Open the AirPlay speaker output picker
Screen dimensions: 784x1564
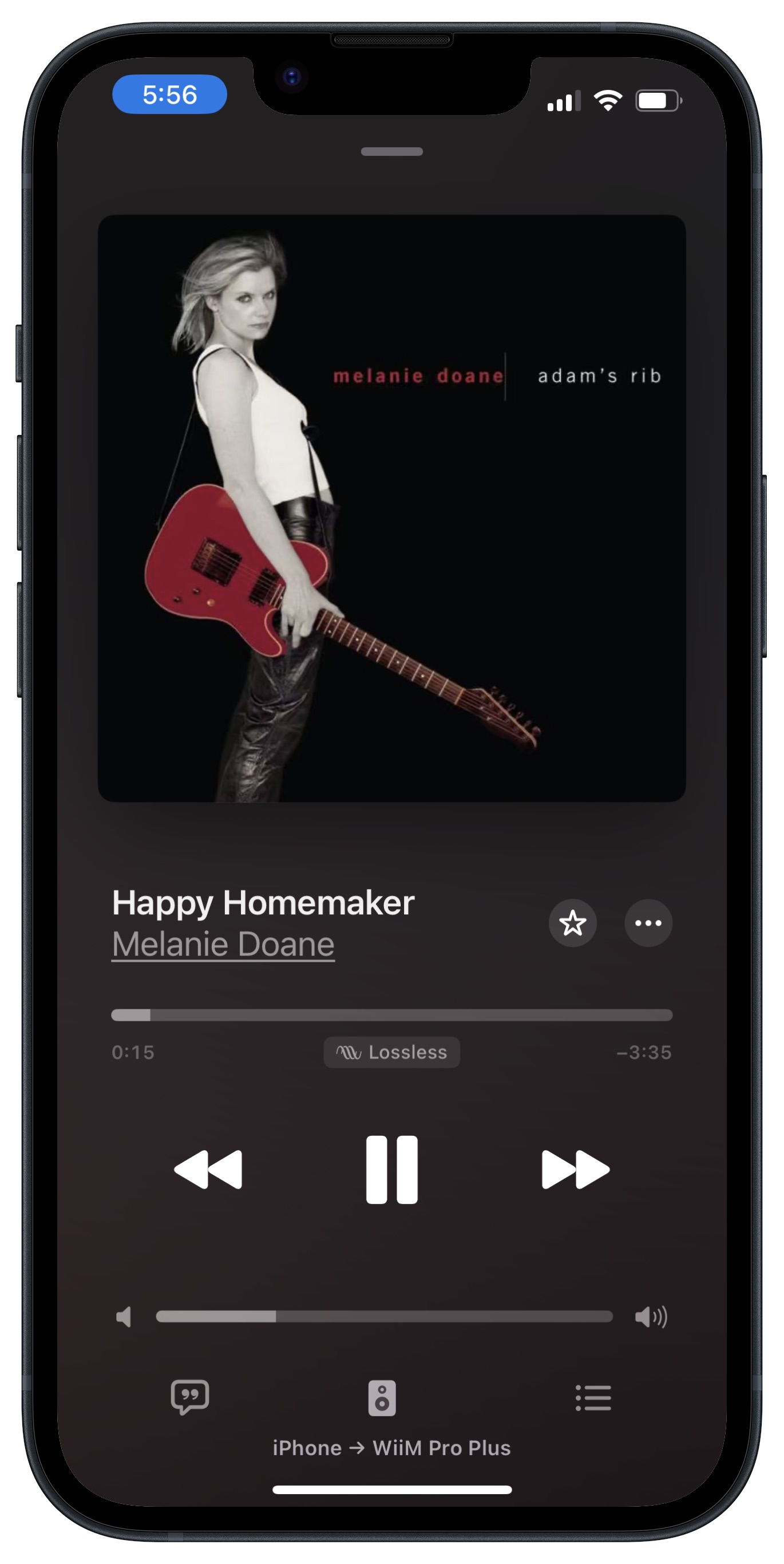point(382,1397)
